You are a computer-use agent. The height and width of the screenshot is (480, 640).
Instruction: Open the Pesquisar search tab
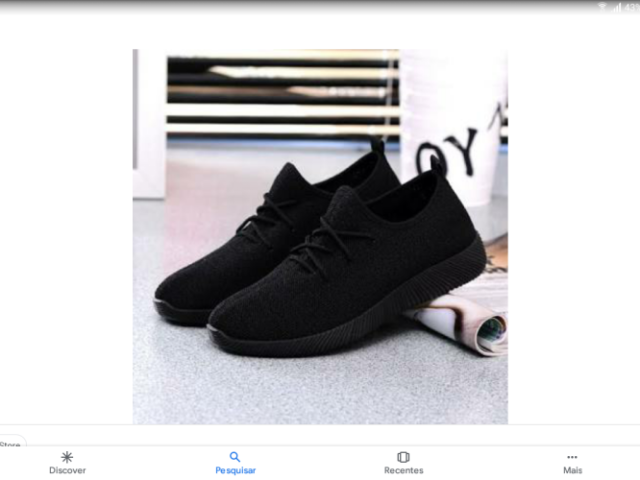tap(235, 462)
